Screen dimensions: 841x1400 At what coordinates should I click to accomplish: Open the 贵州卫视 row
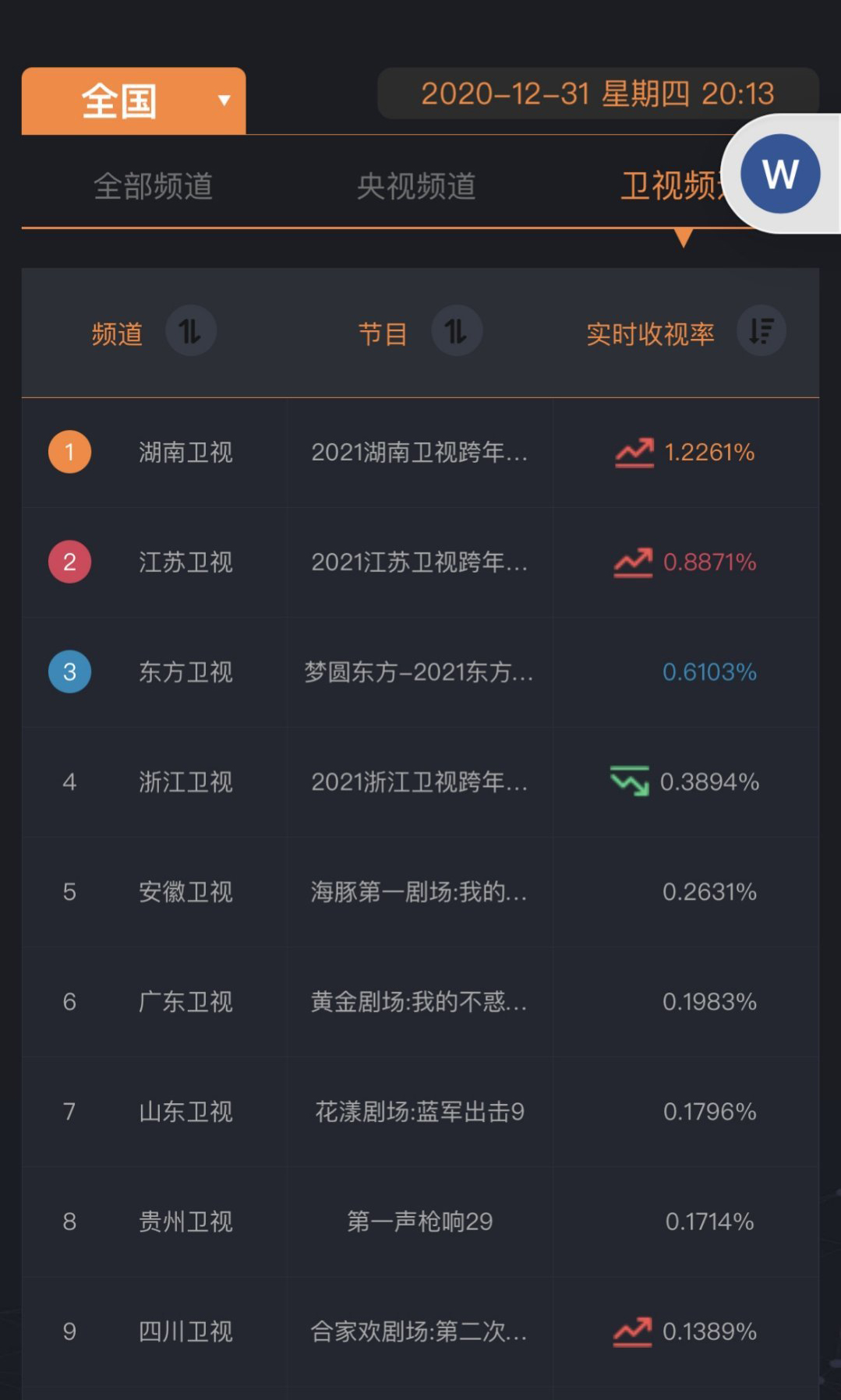coord(420,1222)
